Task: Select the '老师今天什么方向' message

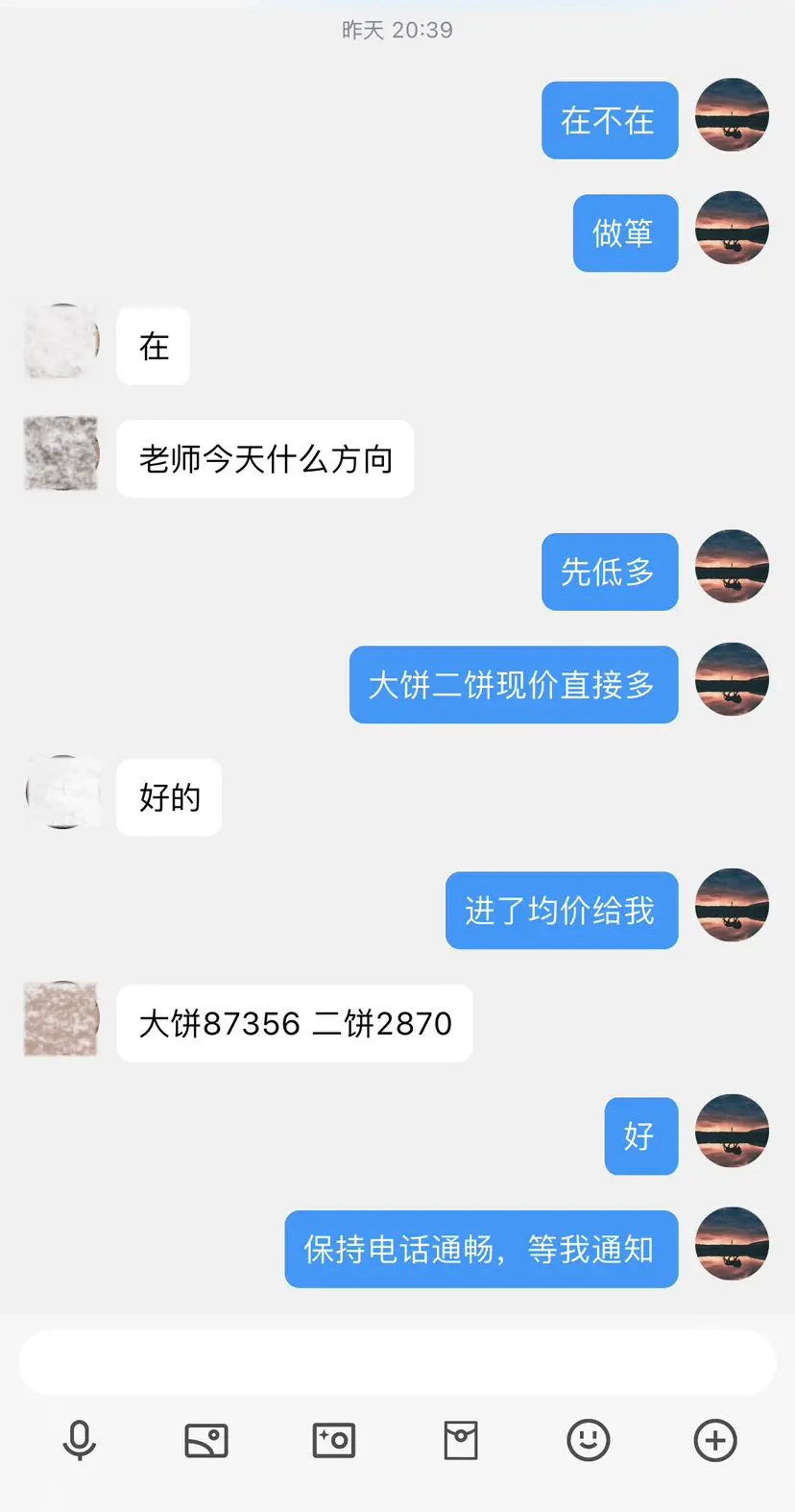Action: pyautogui.click(x=265, y=459)
